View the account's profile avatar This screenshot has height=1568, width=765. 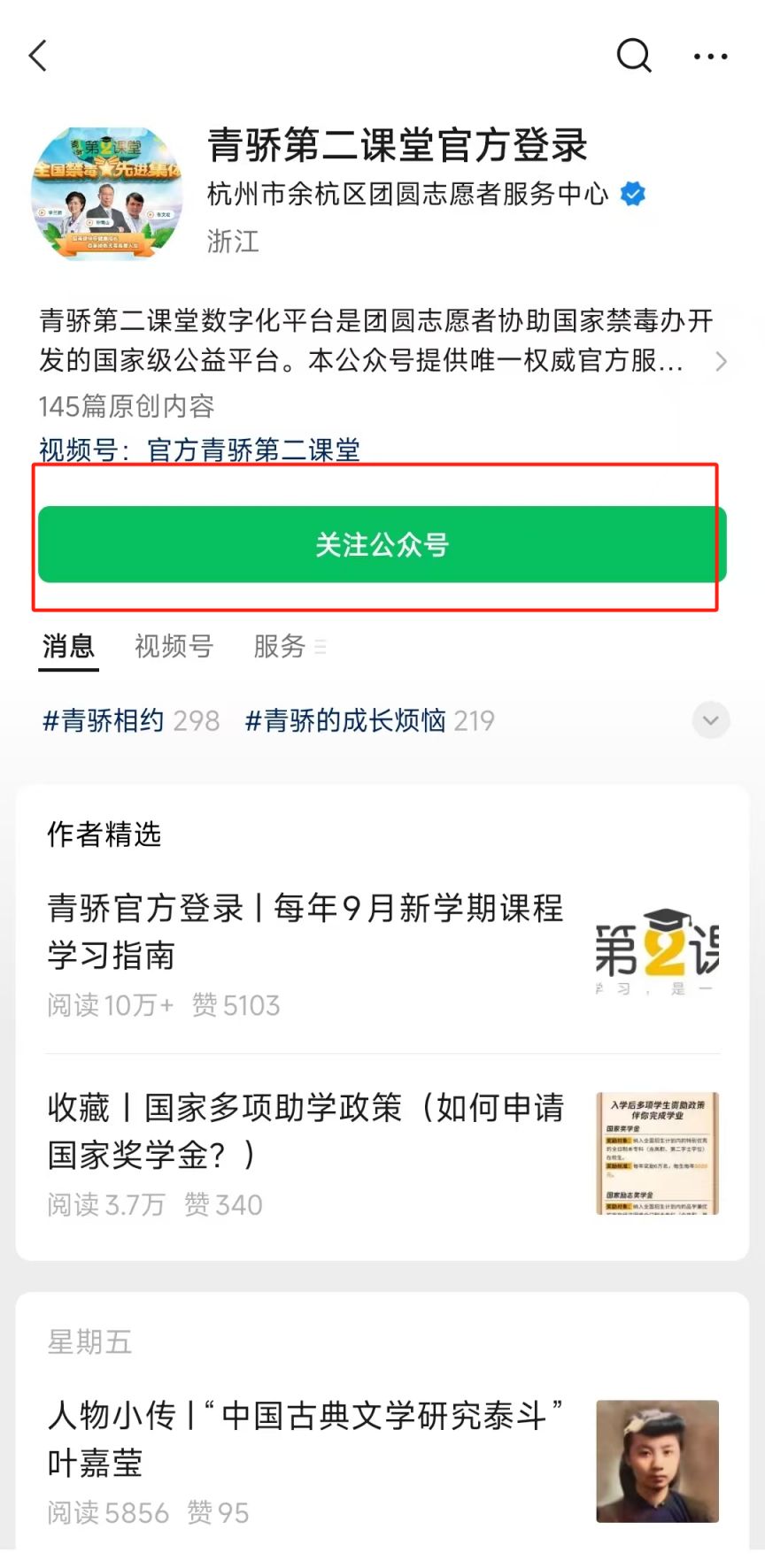tap(107, 193)
